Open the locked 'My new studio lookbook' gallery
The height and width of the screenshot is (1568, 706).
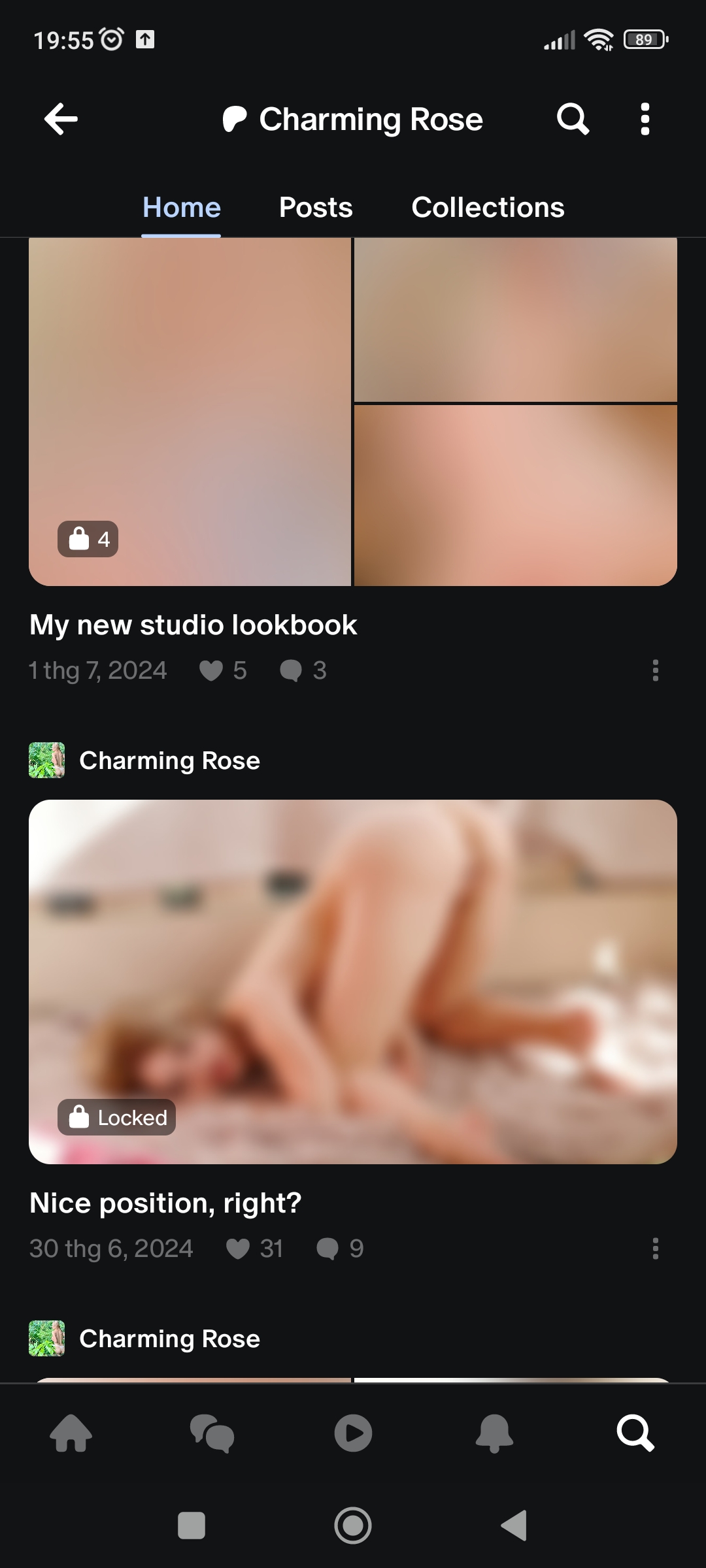tap(353, 412)
